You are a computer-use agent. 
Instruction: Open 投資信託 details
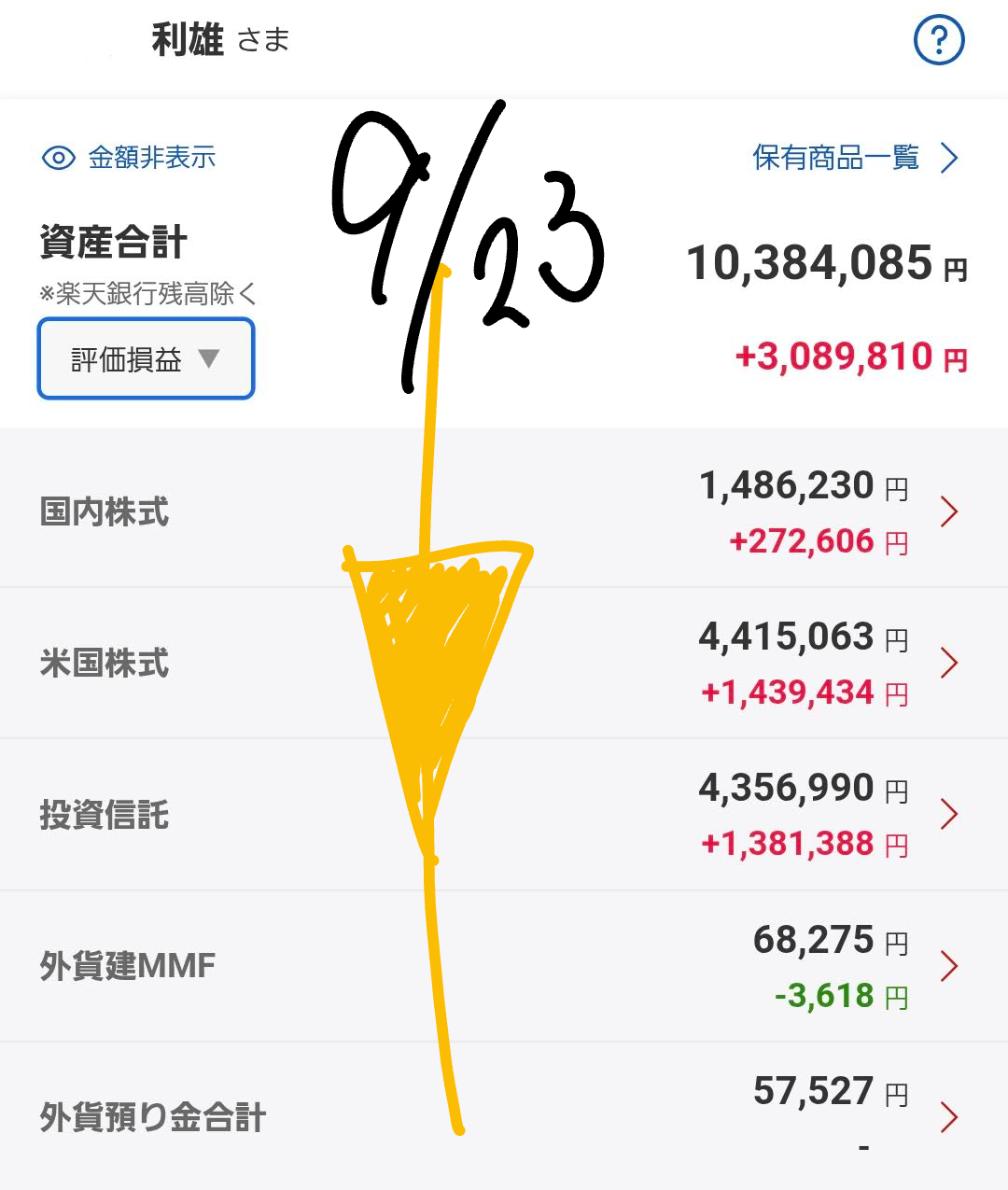(504, 815)
